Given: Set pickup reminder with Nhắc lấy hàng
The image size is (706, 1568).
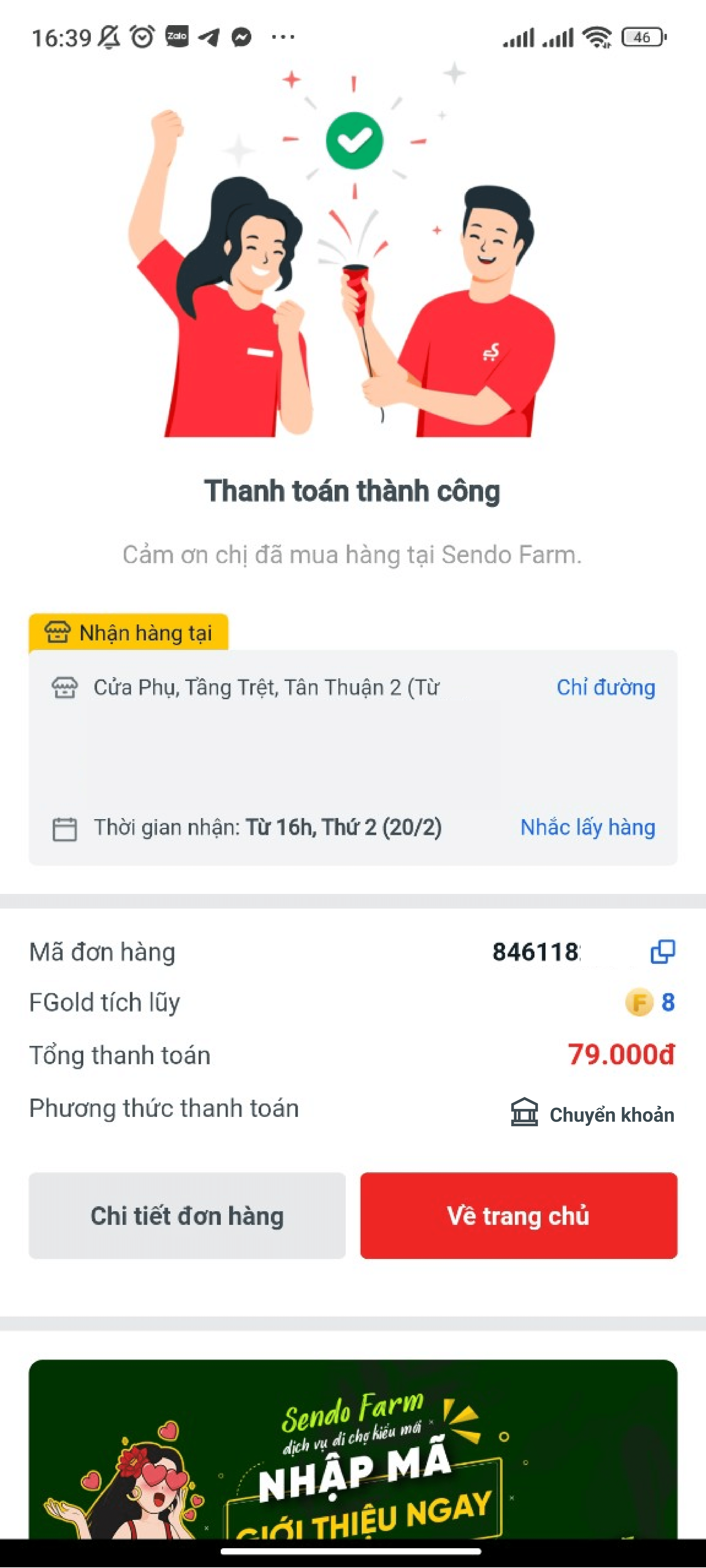Looking at the screenshot, I should pos(587,827).
